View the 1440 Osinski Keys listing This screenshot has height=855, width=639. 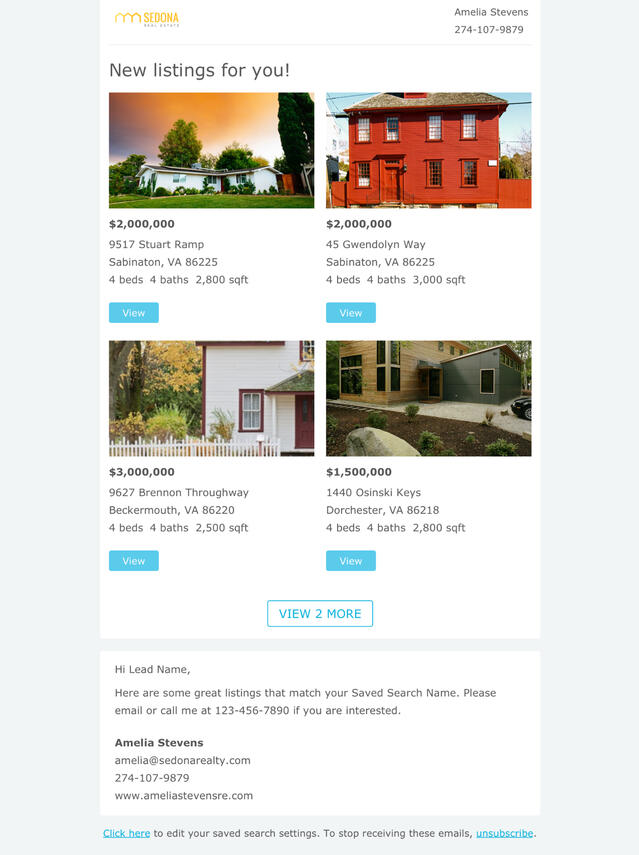(x=351, y=561)
